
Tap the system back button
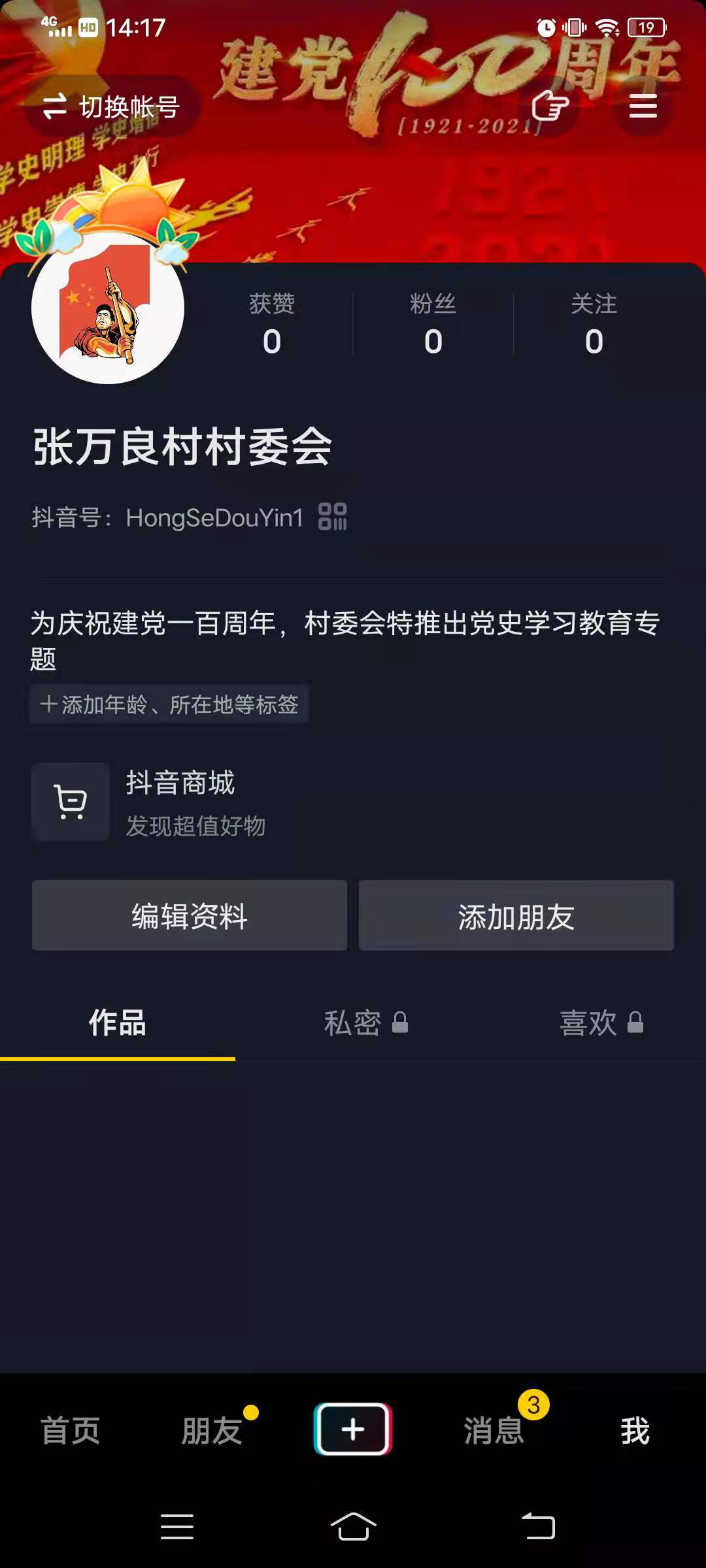coord(538,1527)
